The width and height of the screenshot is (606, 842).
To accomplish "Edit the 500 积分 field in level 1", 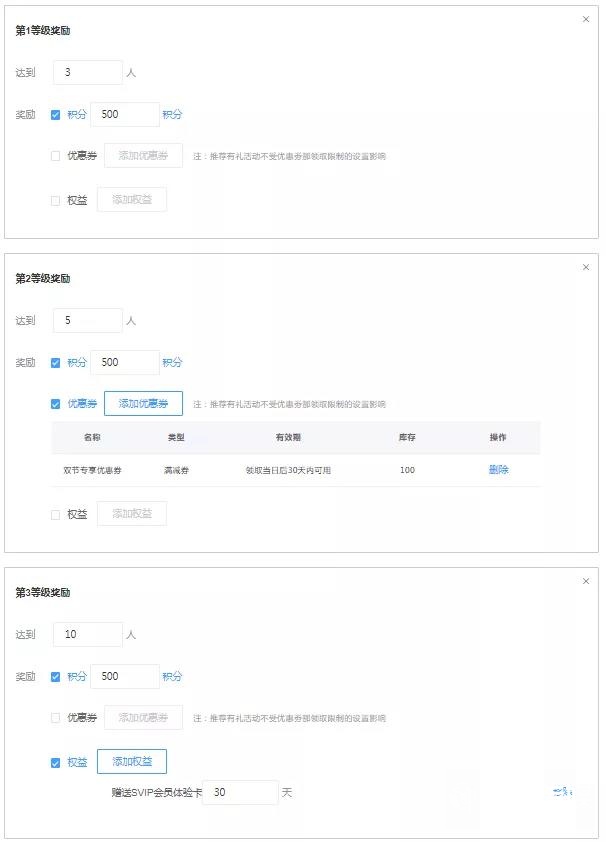I will (124, 115).
